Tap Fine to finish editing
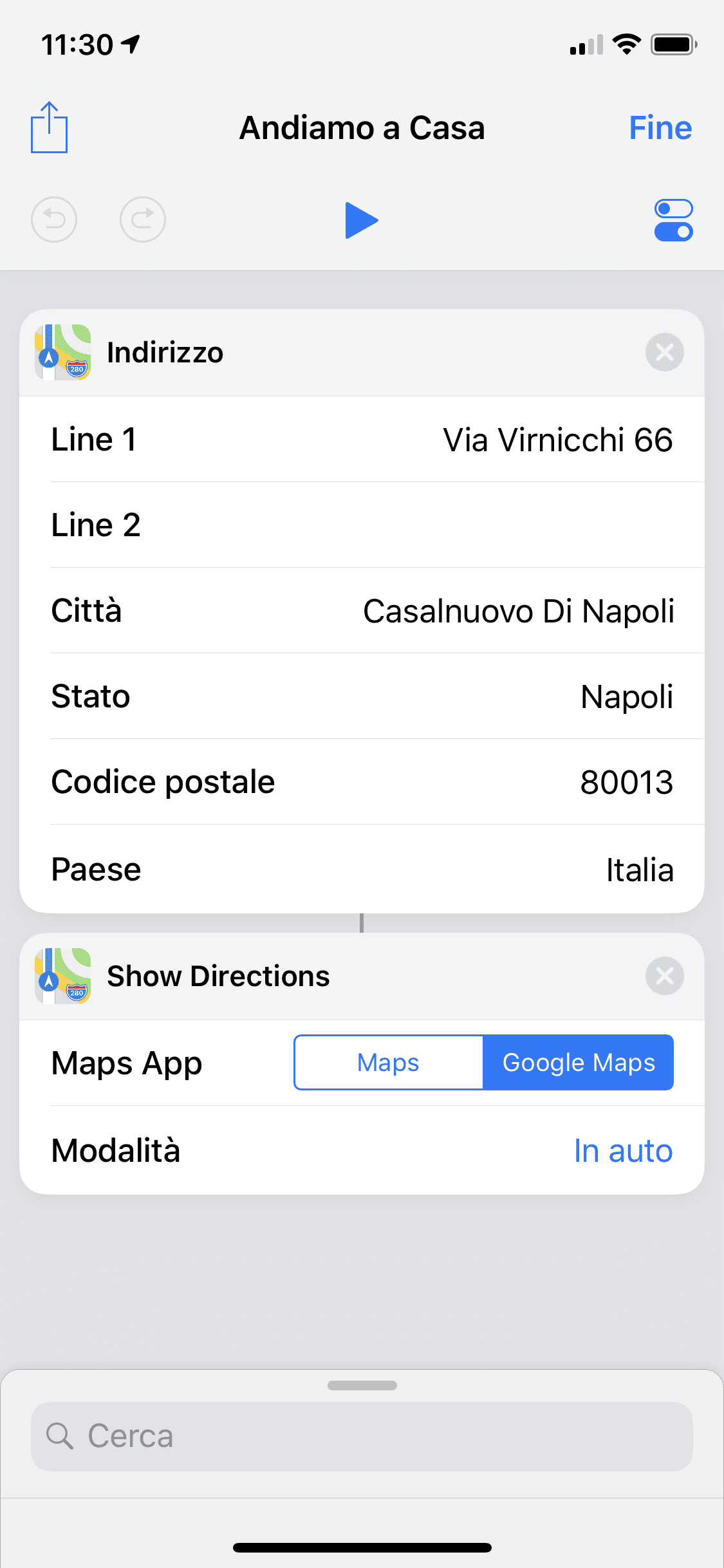724x1568 pixels. tap(660, 128)
